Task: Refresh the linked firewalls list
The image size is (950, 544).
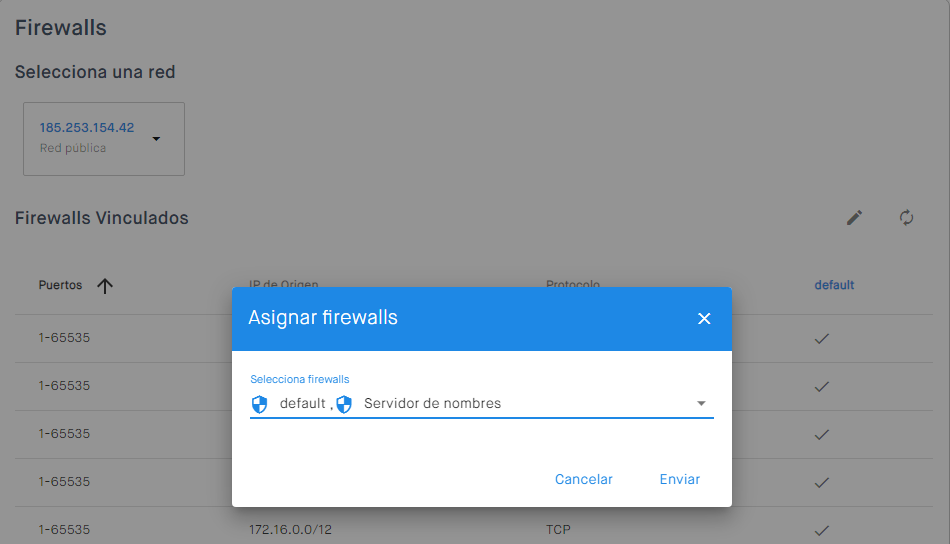Action: tap(906, 218)
